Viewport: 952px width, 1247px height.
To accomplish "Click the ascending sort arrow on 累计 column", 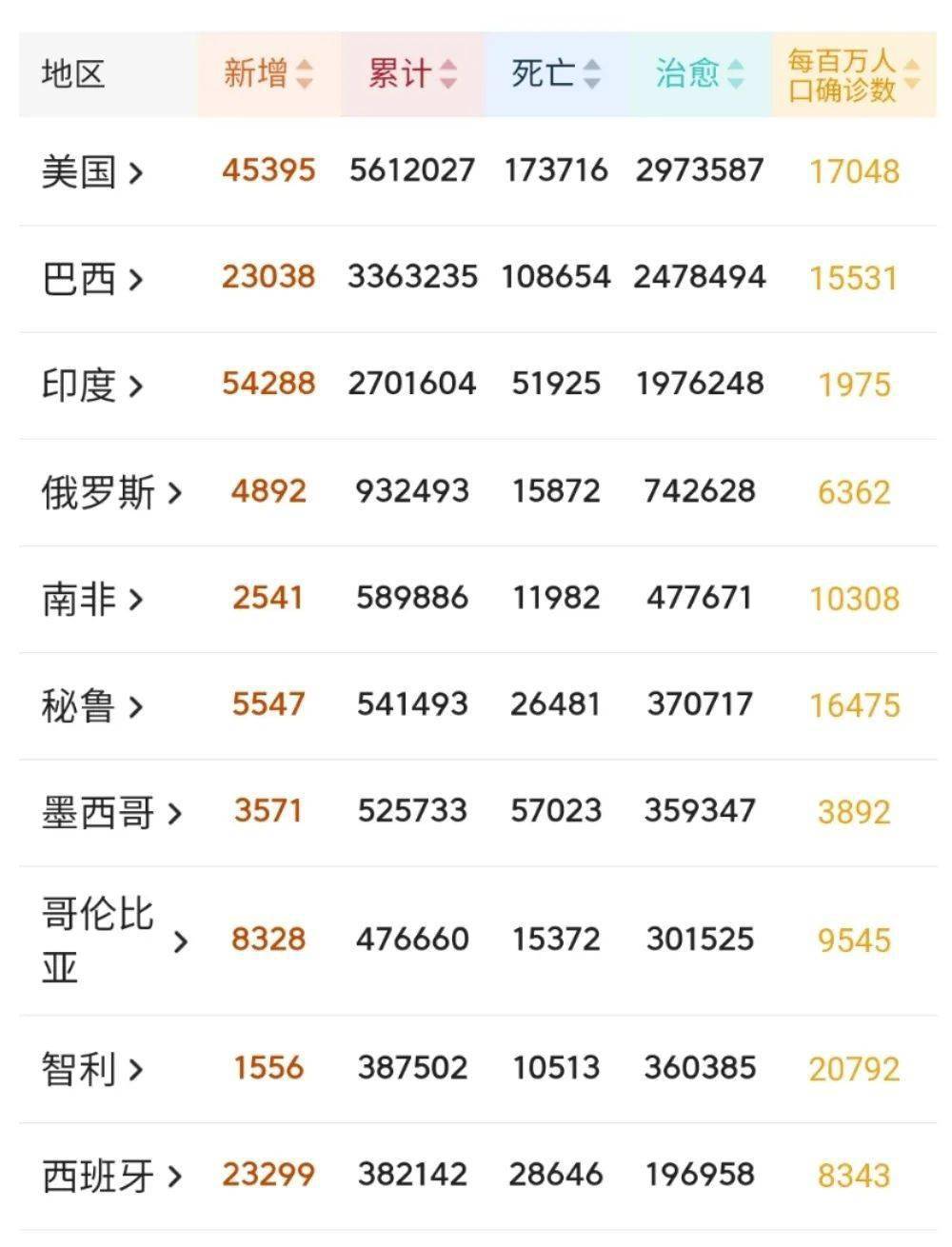I will tap(447, 67).
